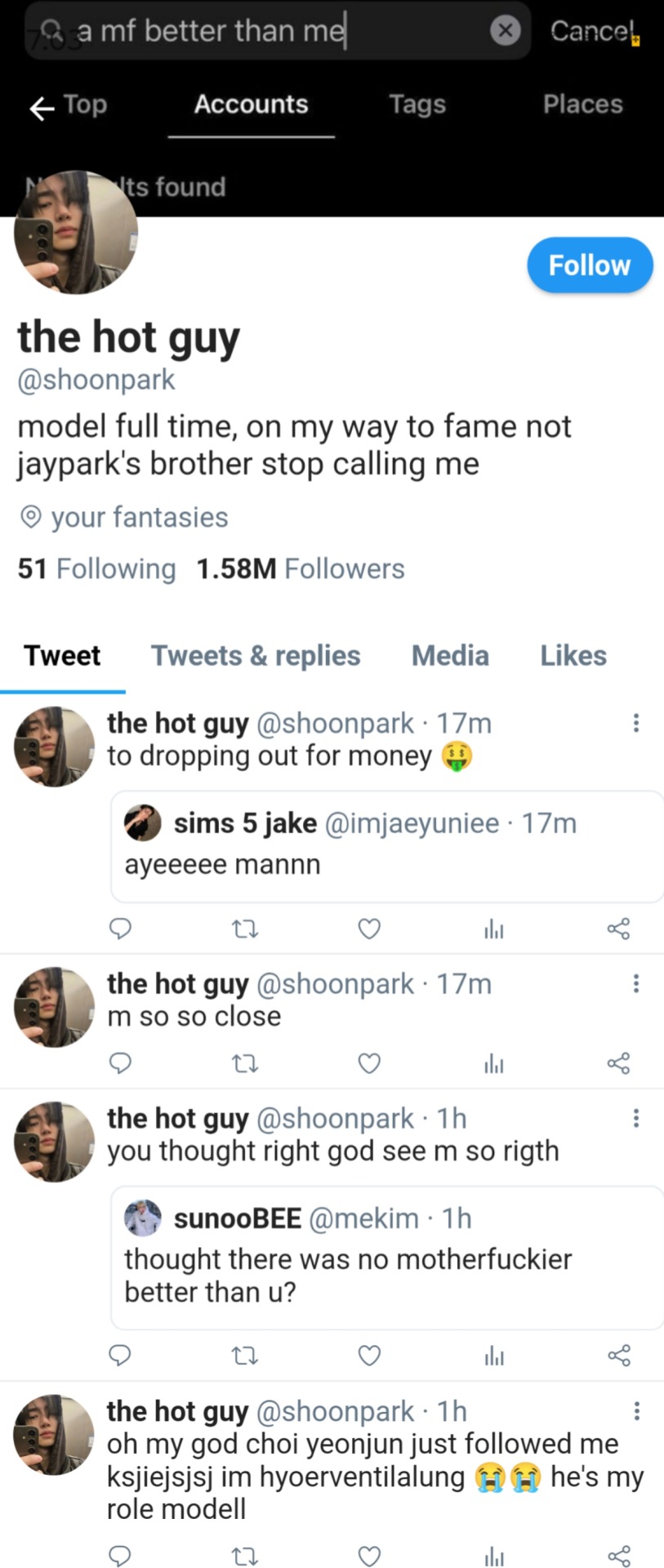Screen dimensions: 664x1568
Task: Like the "m so so close" tweet
Action: (x=369, y=1062)
